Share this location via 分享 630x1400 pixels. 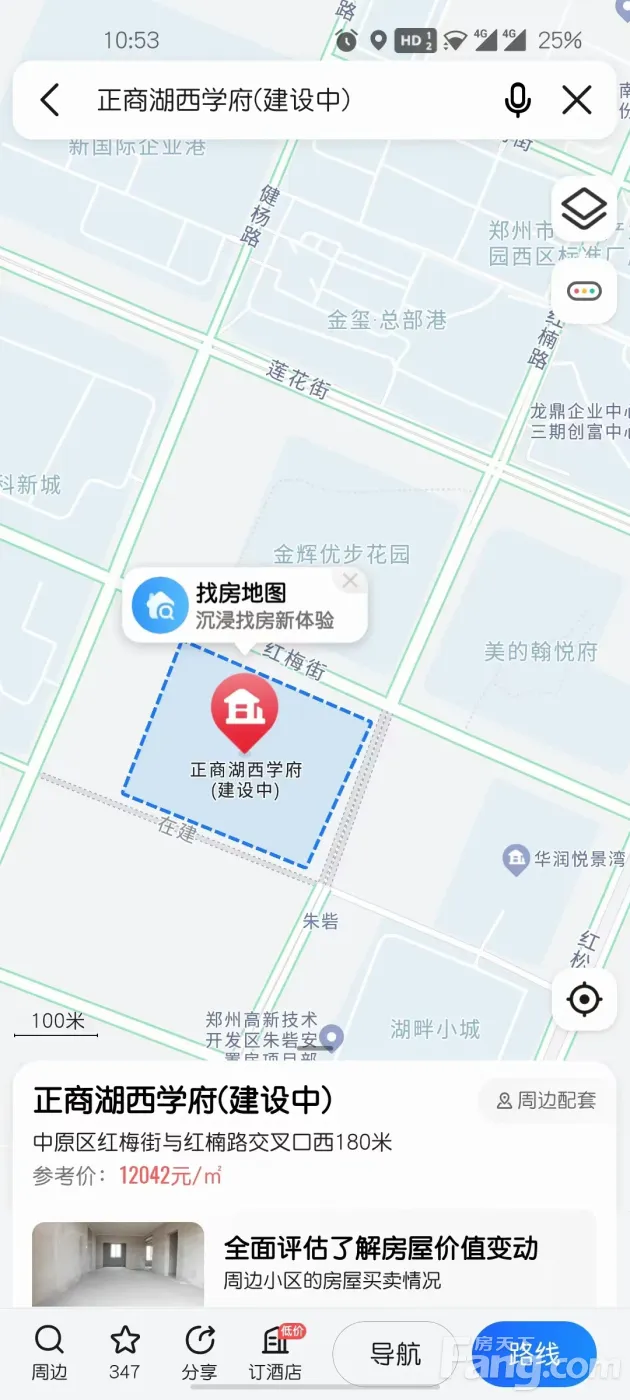click(200, 1352)
